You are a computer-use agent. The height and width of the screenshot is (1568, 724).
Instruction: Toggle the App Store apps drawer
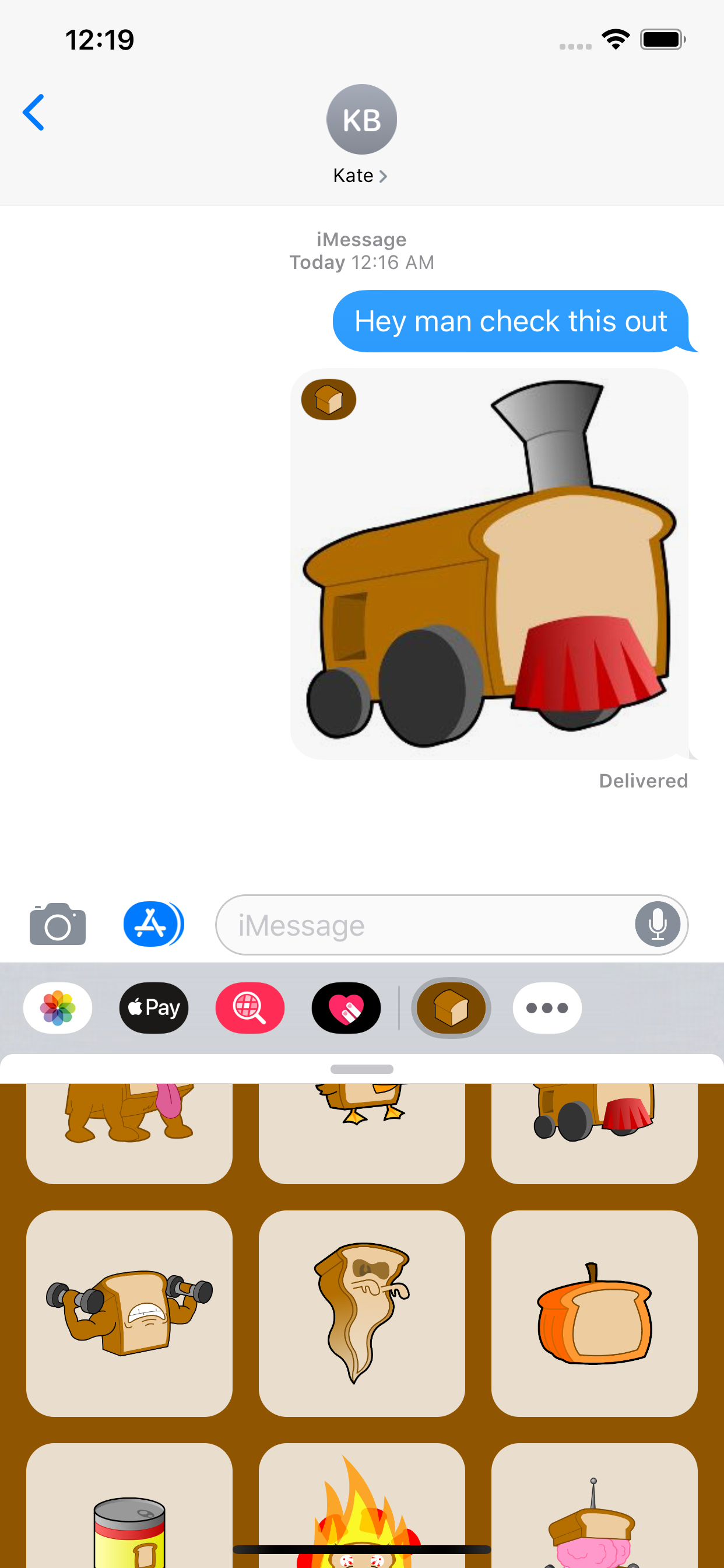pyautogui.click(x=153, y=923)
